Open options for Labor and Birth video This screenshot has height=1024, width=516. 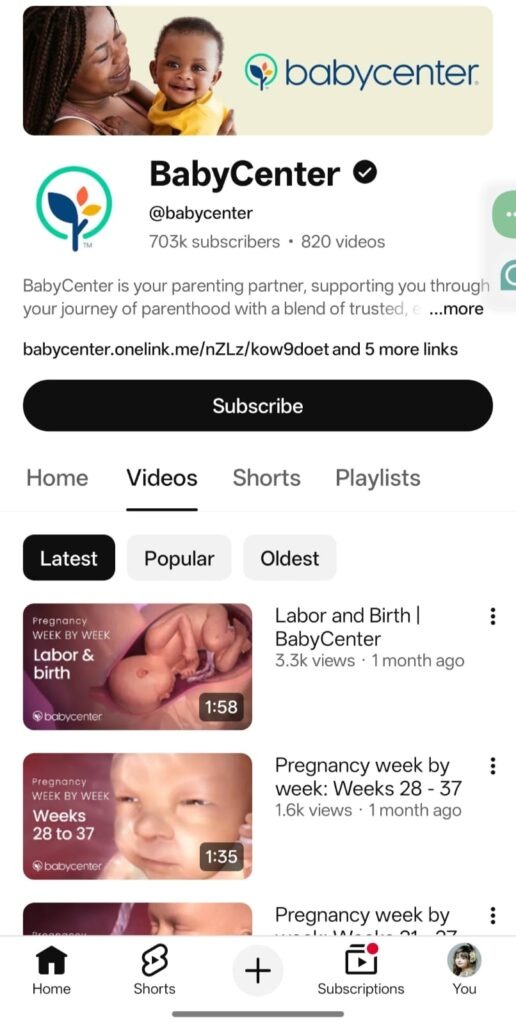[493, 616]
